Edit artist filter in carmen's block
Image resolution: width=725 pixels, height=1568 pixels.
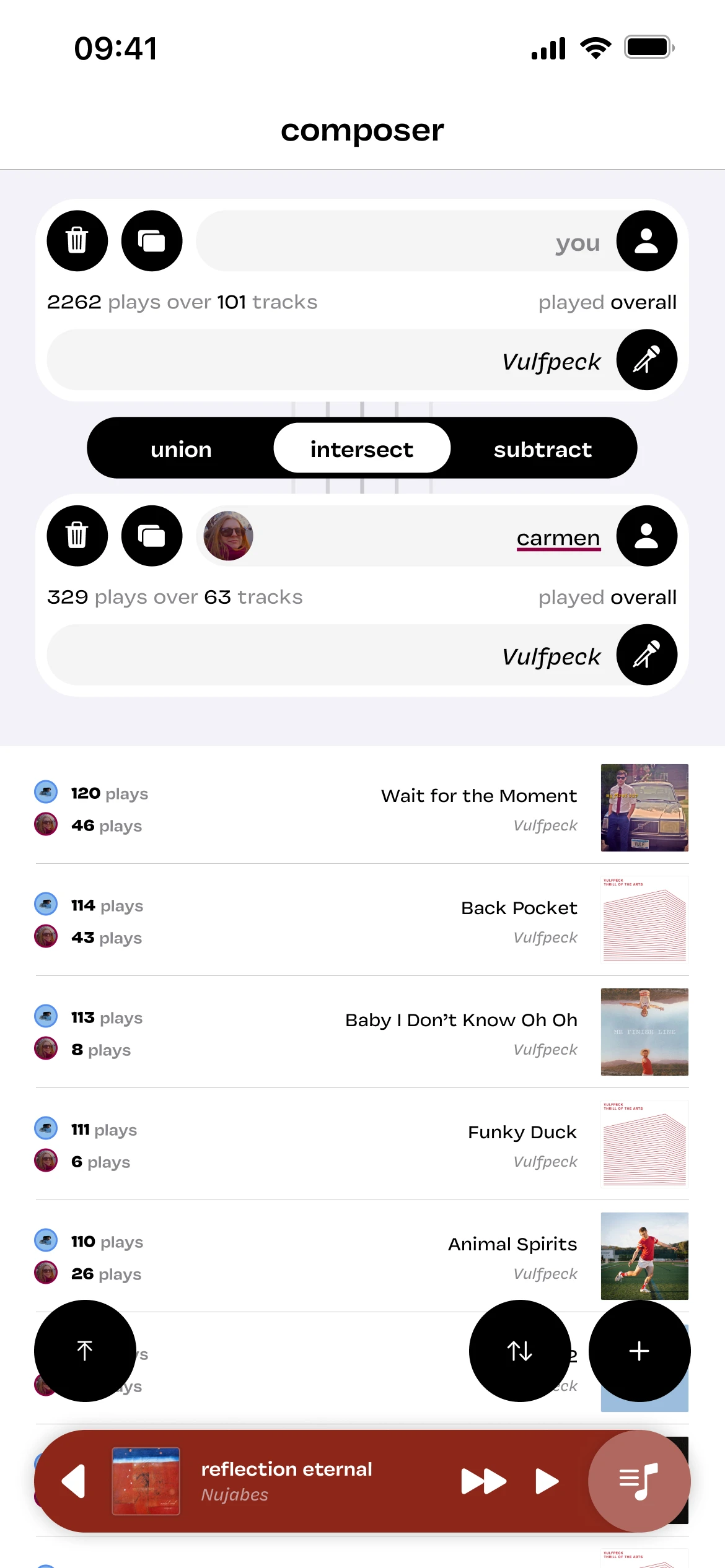tap(646, 655)
